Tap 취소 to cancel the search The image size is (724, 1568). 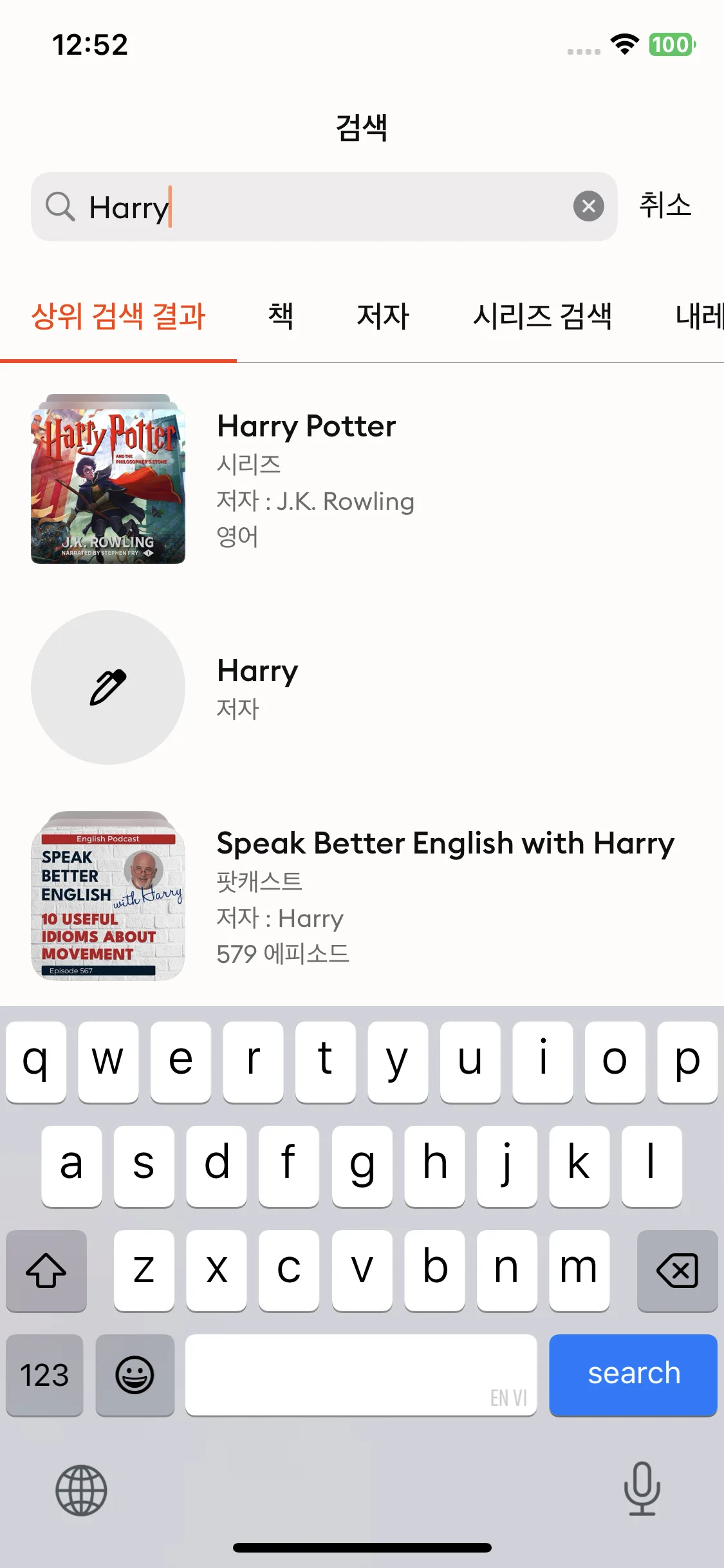click(x=665, y=206)
